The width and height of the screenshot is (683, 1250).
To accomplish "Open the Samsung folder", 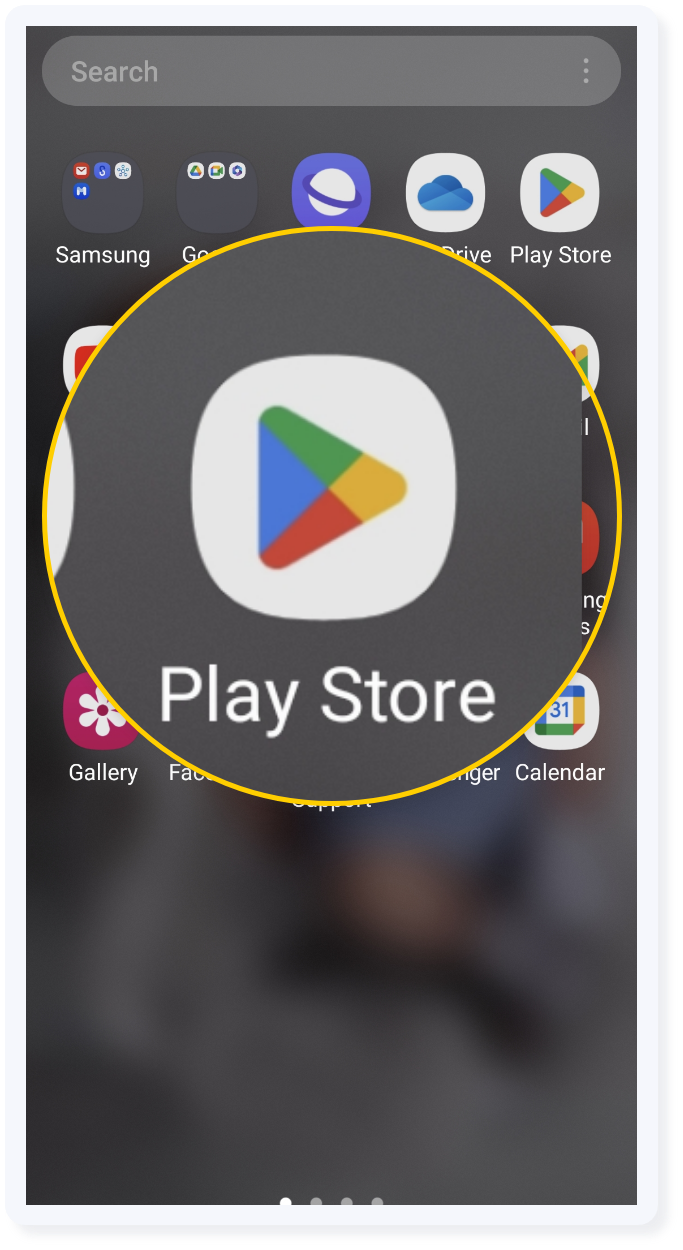I will (102, 192).
